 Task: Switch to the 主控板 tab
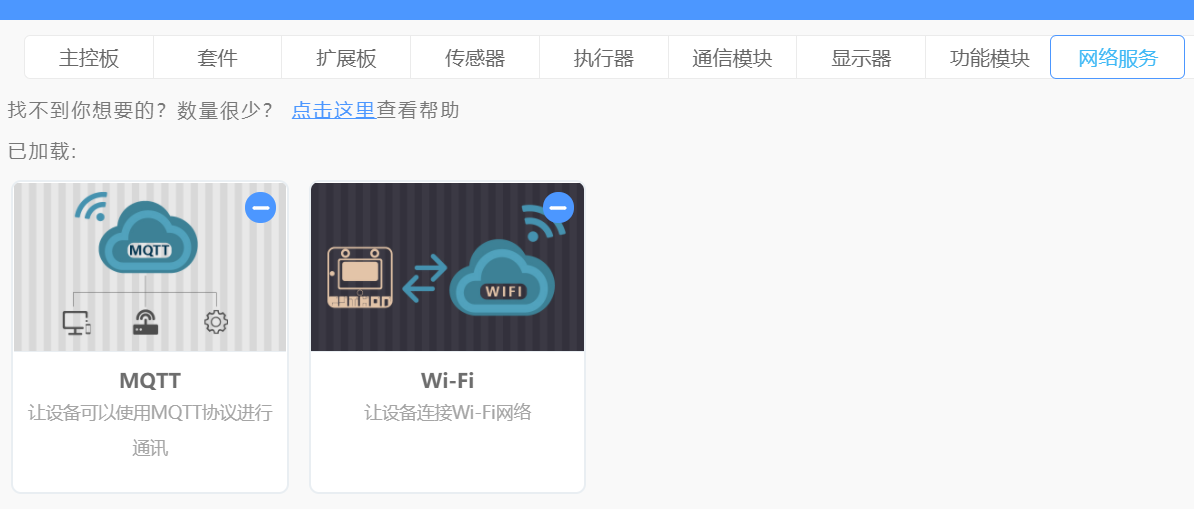pyautogui.click(x=89, y=58)
